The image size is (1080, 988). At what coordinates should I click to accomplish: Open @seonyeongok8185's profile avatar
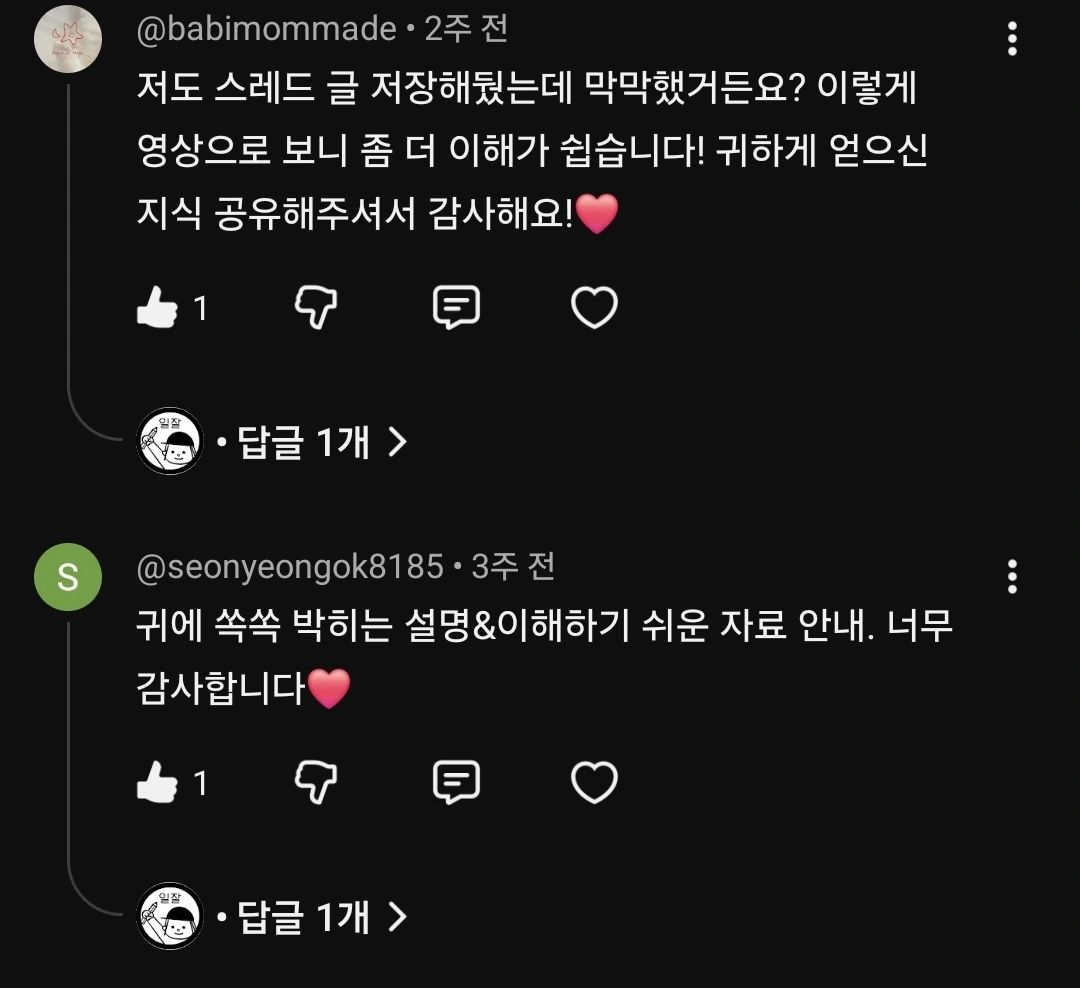click(68, 577)
